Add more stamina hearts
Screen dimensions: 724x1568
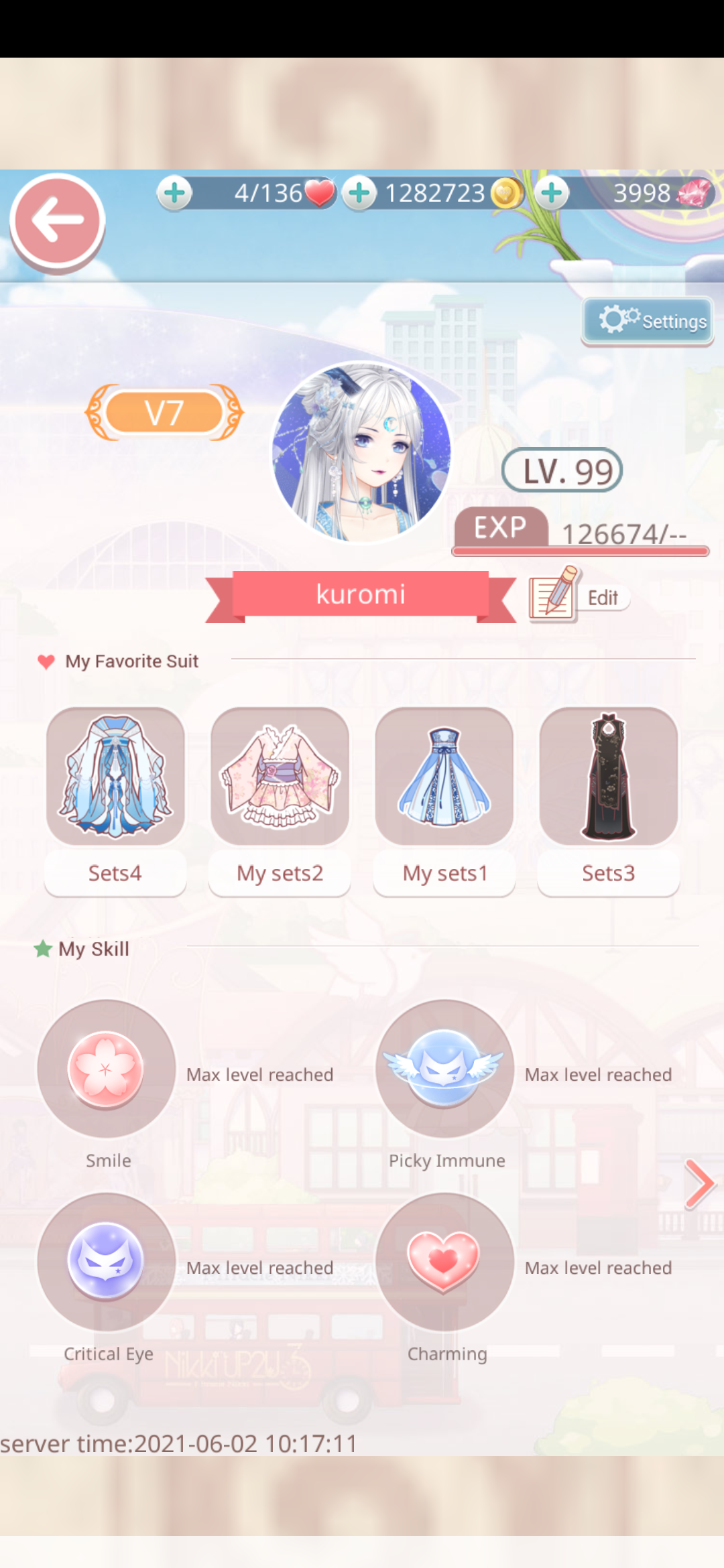pyautogui.click(x=175, y=193)
